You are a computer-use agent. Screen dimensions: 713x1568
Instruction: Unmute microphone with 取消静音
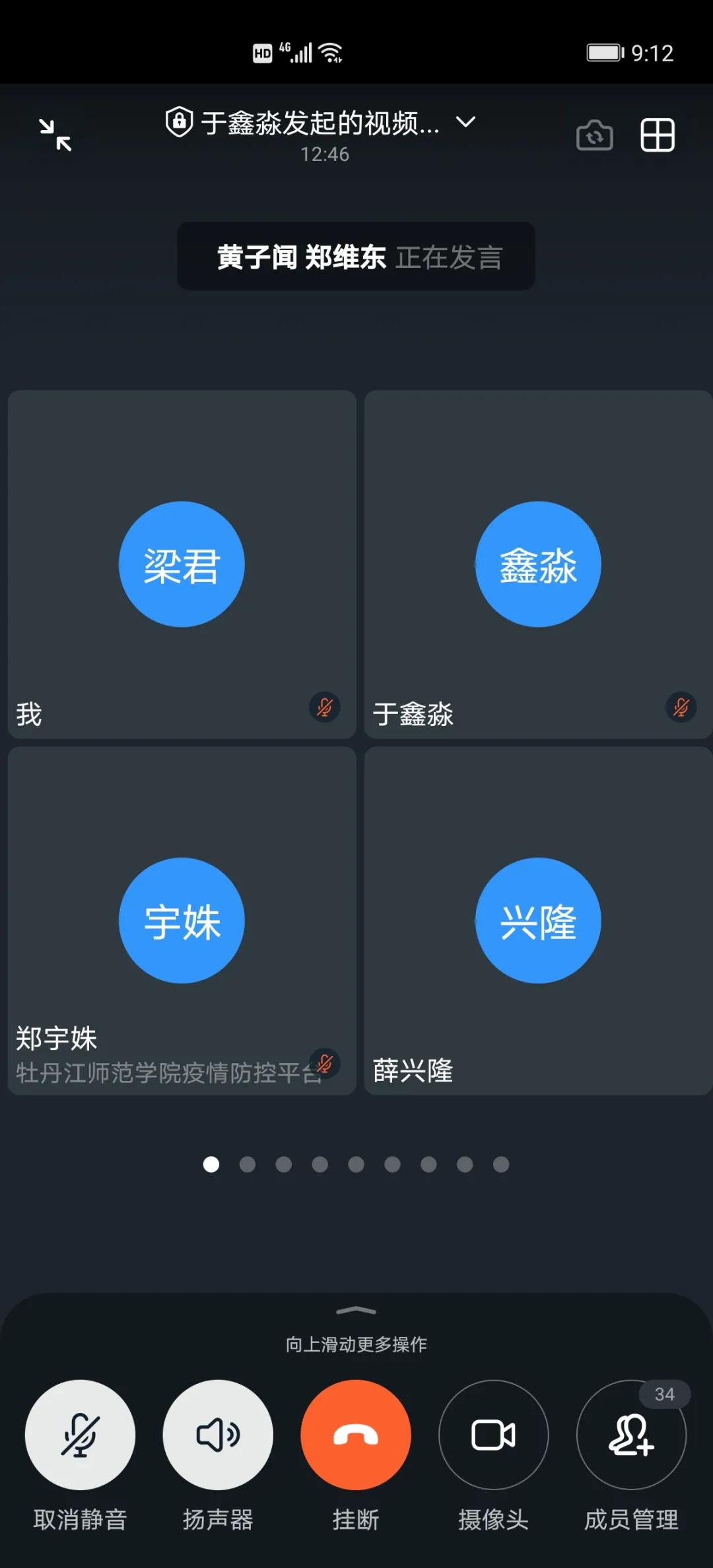click(x=80, y=1435)
